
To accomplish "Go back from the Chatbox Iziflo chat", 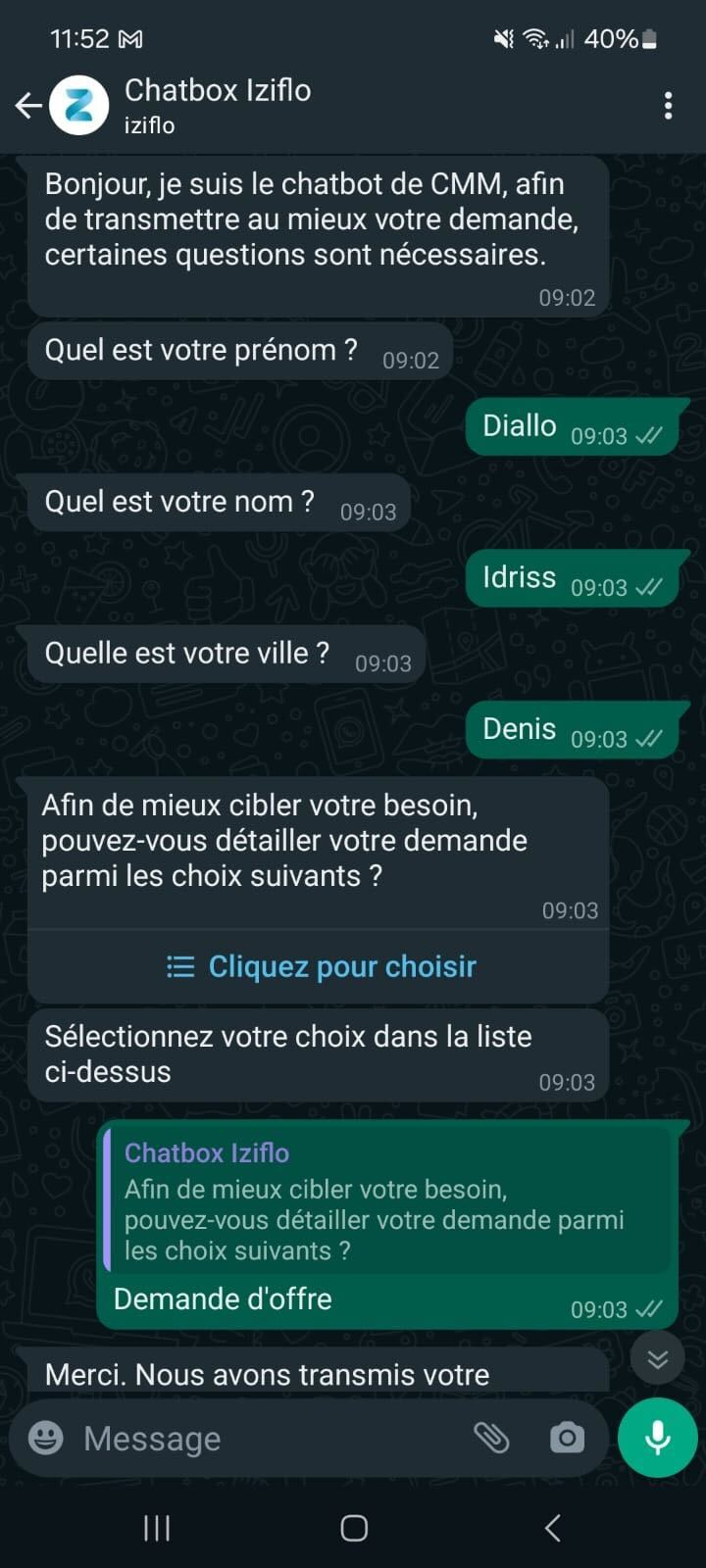I will point(28,105).
